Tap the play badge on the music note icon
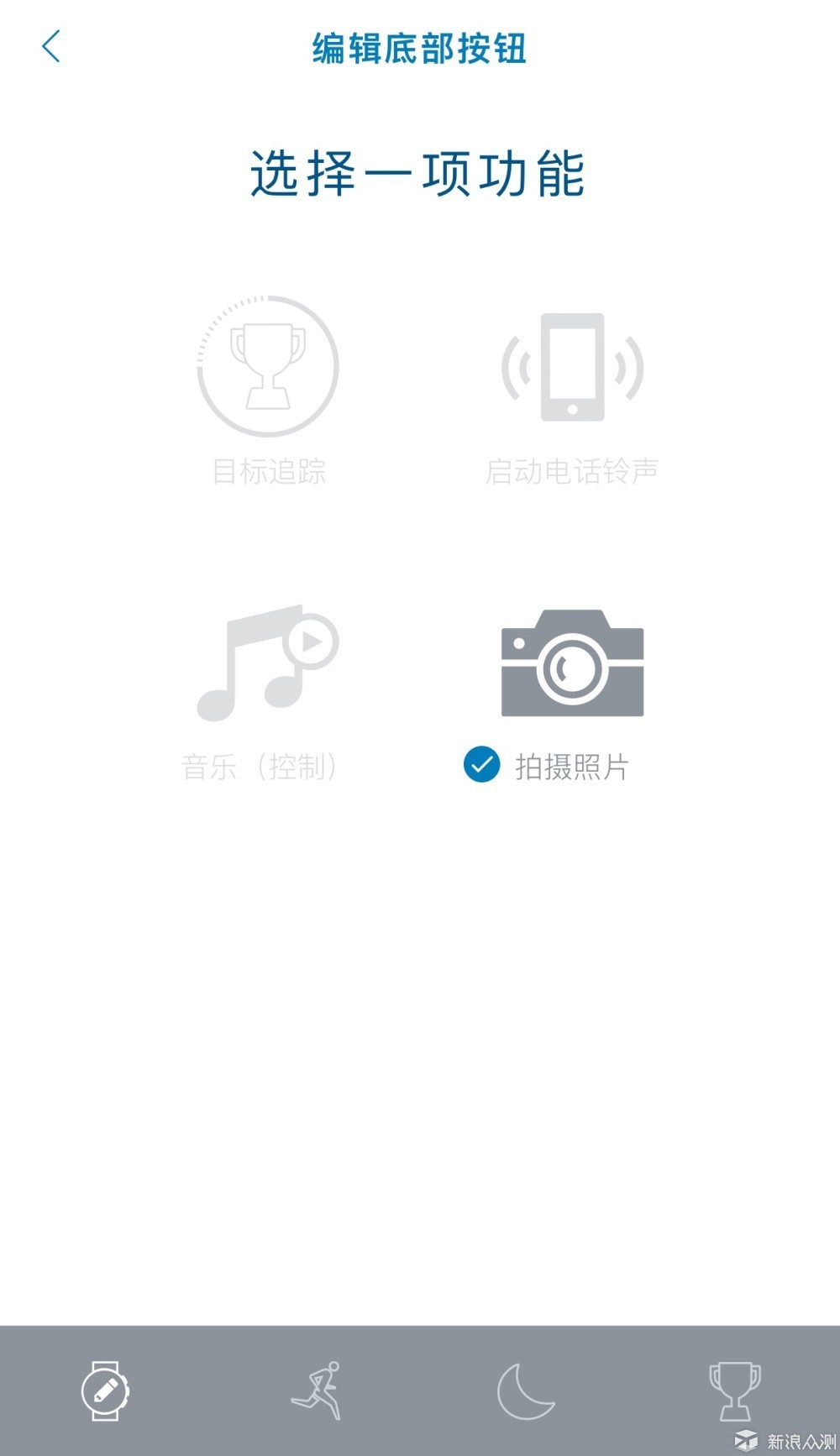 pyautogui.click(x=312, y=641)
